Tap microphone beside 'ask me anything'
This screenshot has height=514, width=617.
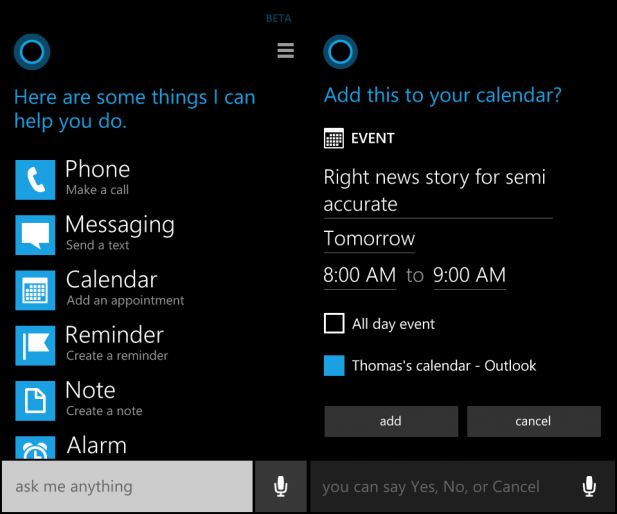tap(281, 487)
